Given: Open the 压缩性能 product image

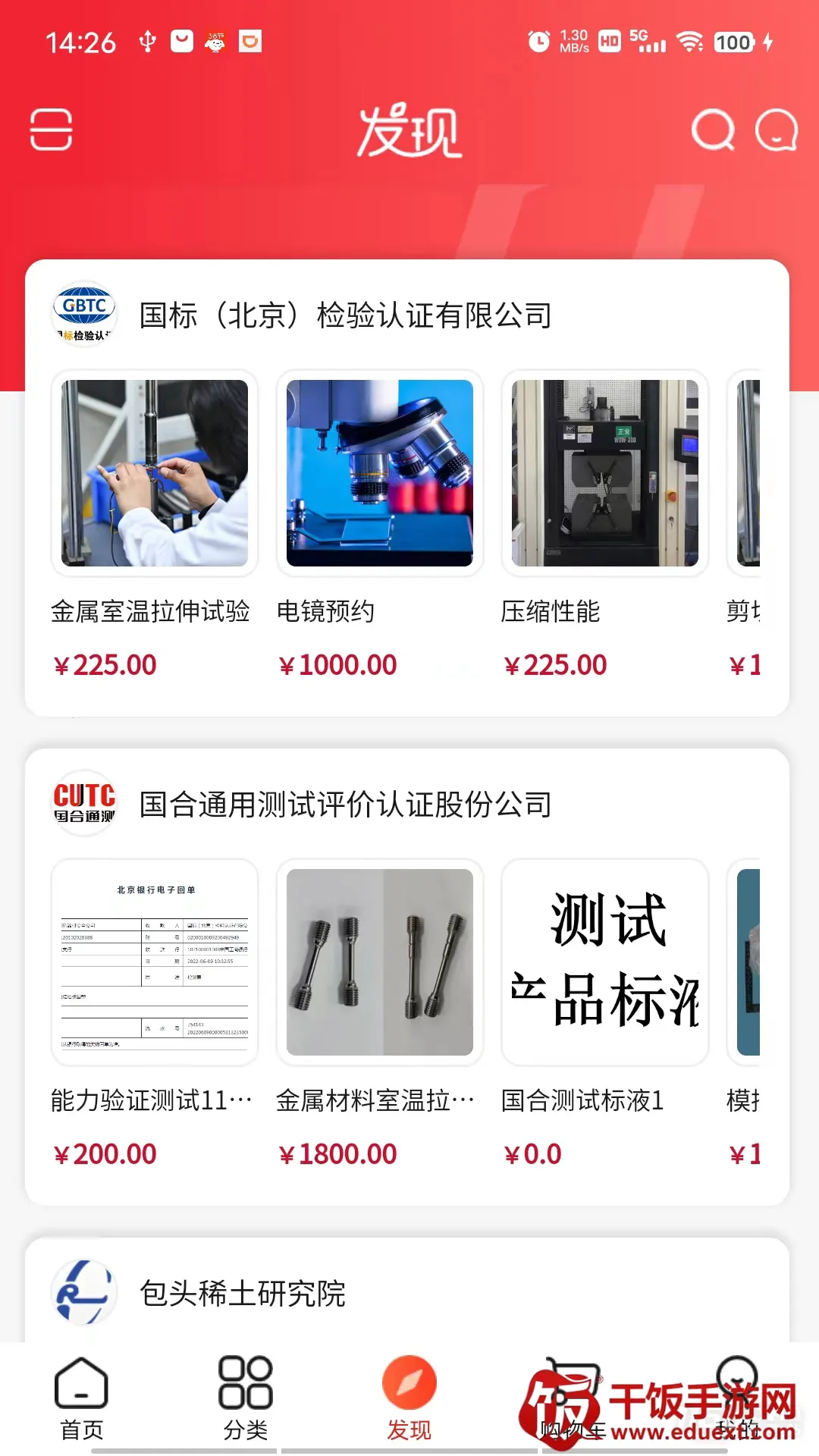Looking at the screenshot, I should pyautogui.click(x=605, y=470).
